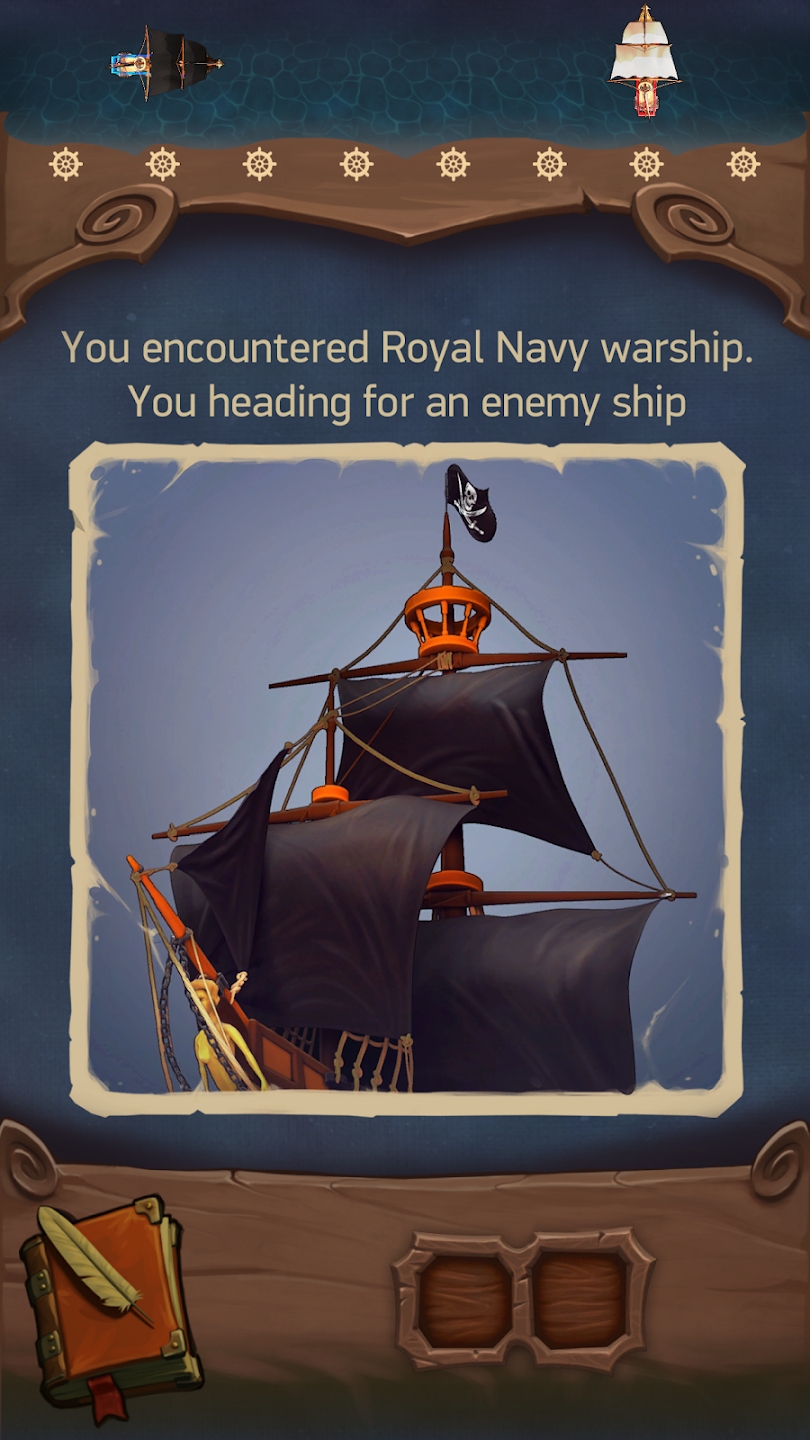Tap the right wooden slot button

[x=580, y=1299]
